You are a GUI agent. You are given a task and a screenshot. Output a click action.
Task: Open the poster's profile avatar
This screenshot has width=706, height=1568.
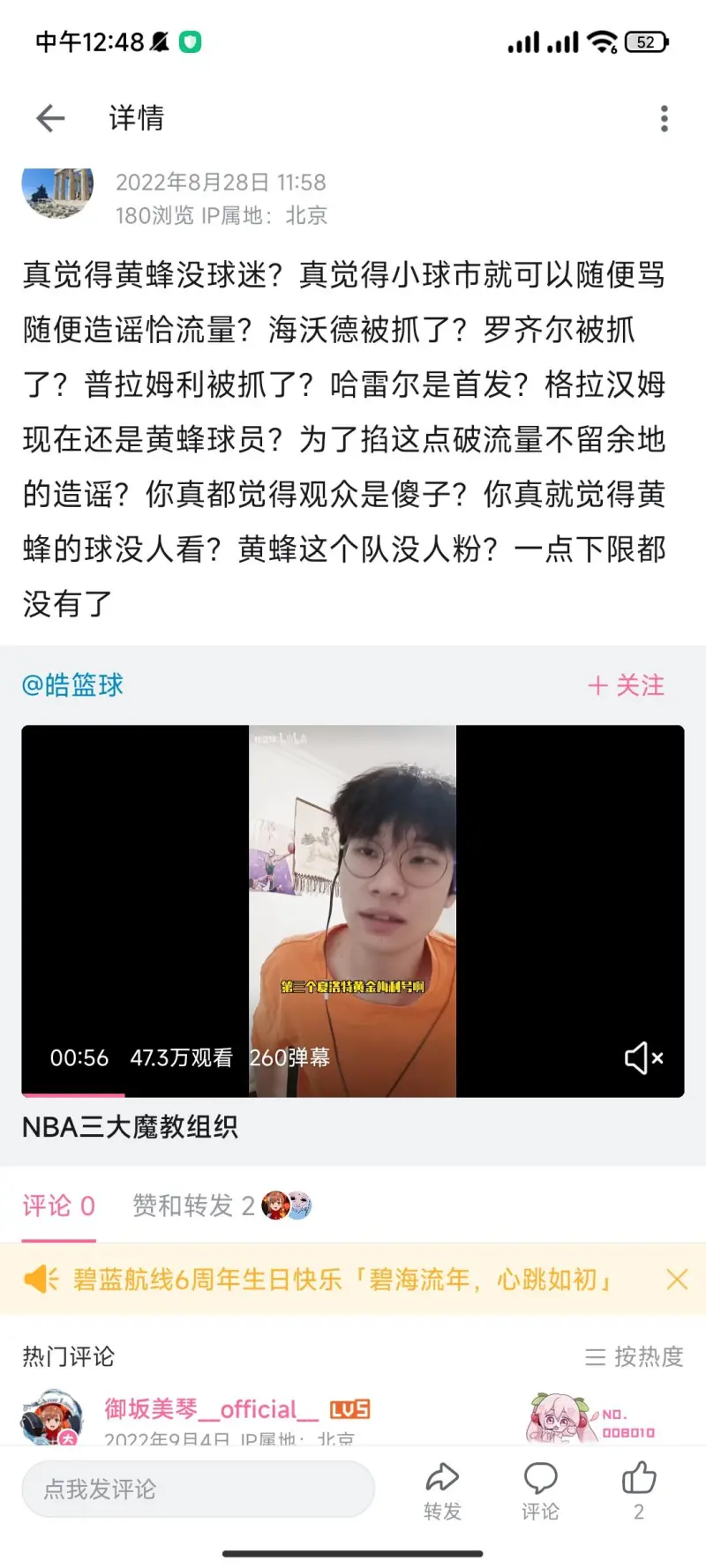[56, 190]
